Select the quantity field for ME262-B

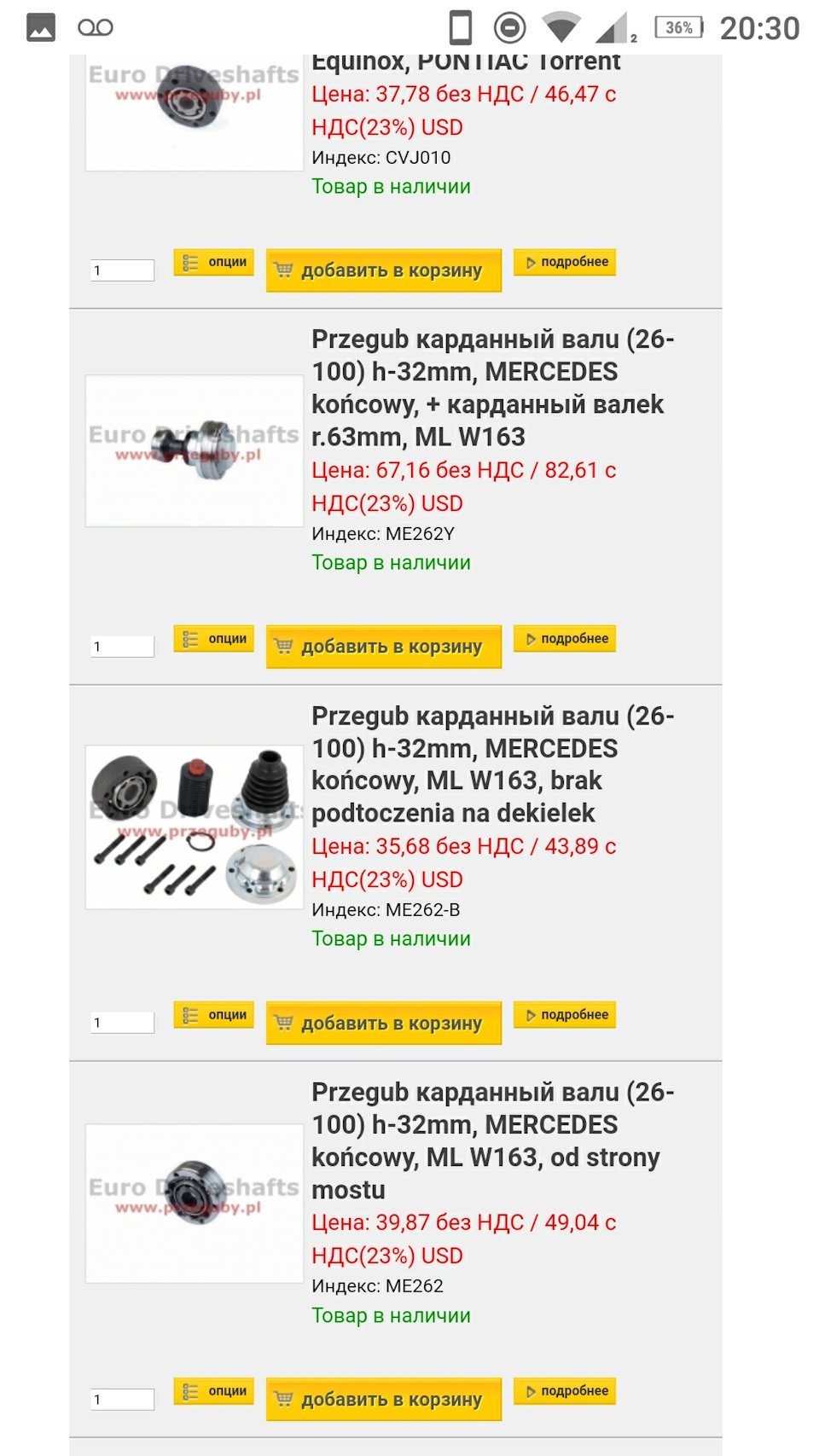[x=123, y=1023]
